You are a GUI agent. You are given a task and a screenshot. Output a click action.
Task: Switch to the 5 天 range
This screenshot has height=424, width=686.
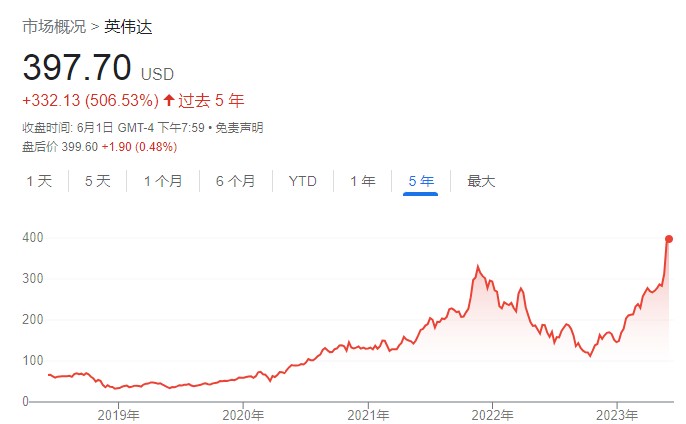(97, 181)
